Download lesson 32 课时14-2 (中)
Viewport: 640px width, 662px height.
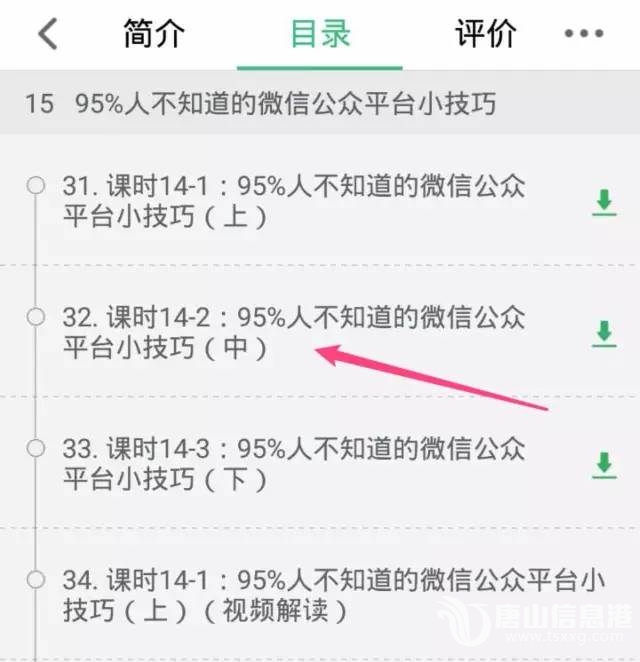[x=603, y=333]
